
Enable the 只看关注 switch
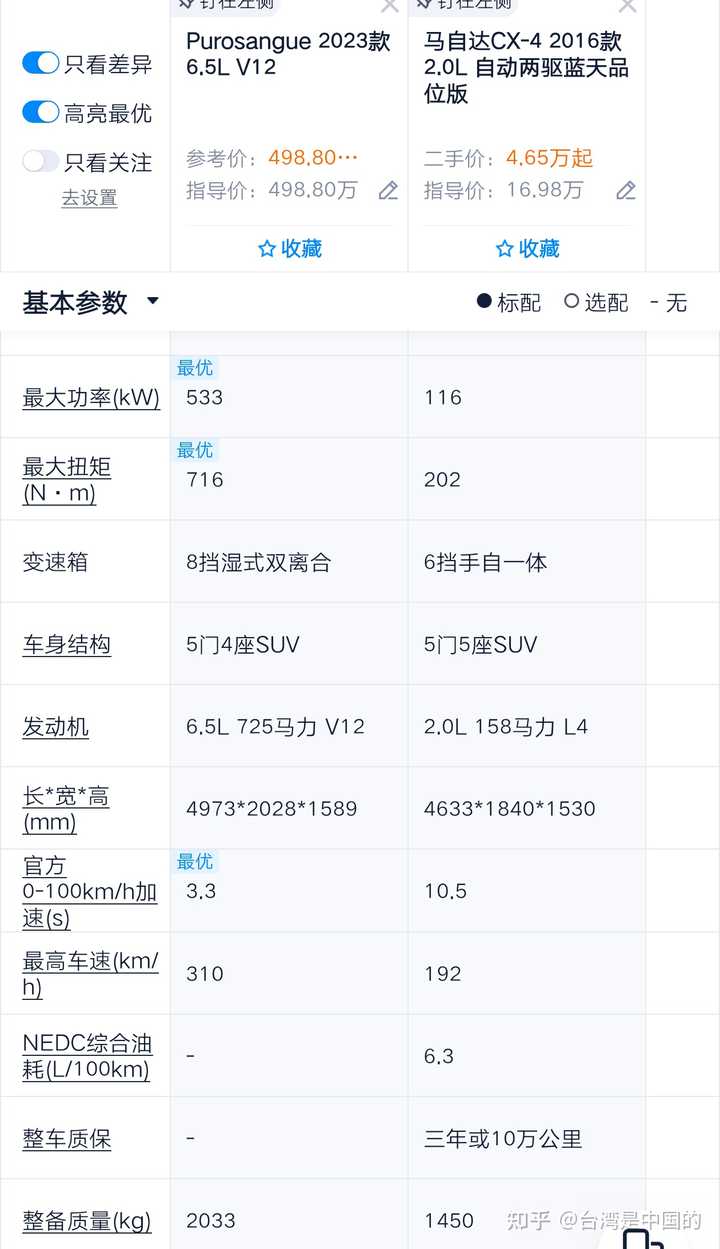tap(41, 161)
